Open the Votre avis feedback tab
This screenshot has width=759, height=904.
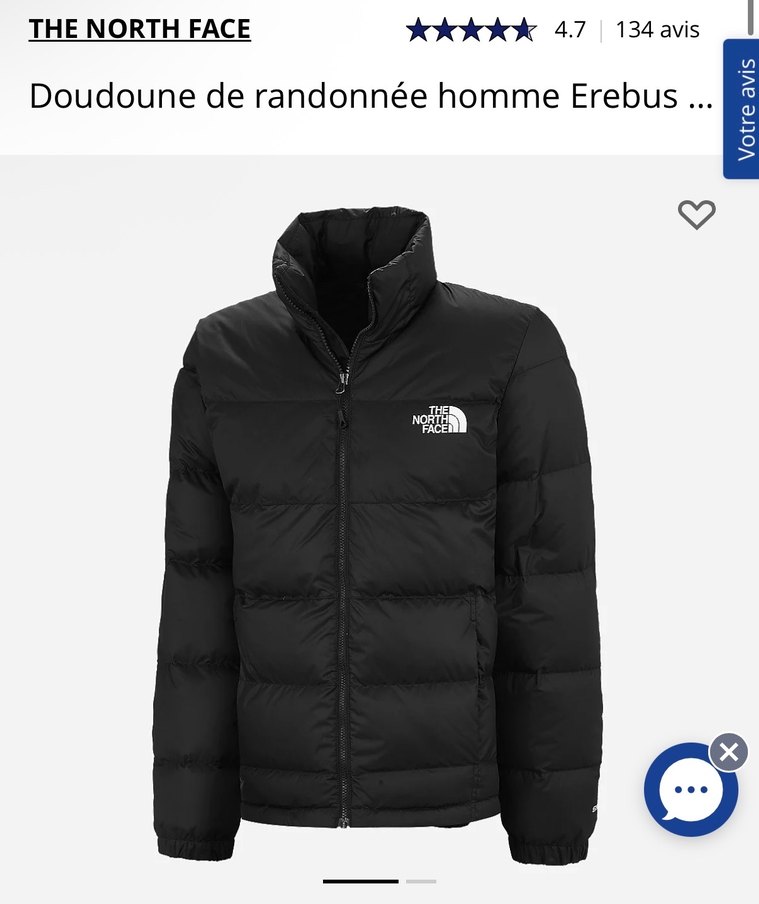pos(742,108)
